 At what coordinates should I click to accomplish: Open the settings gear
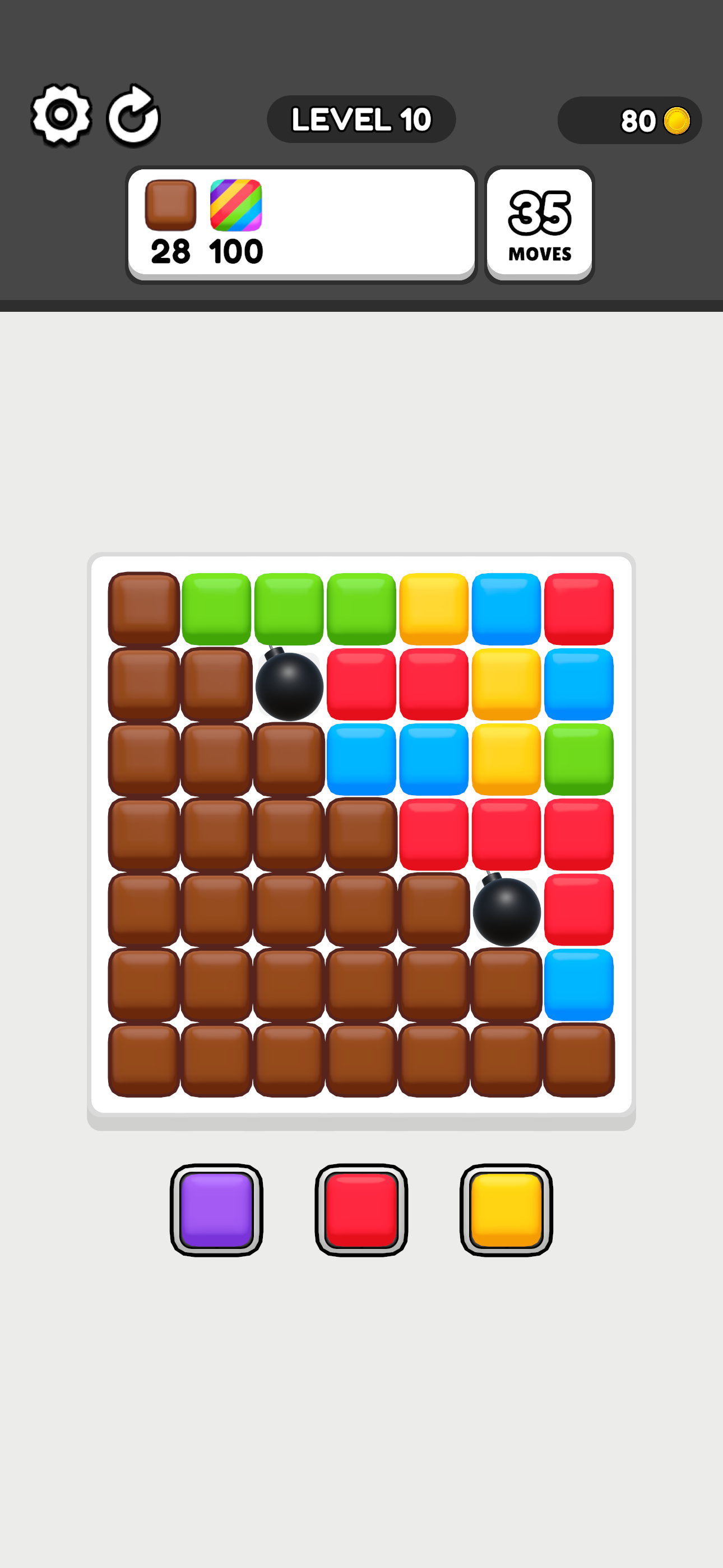tap(61, 115)
